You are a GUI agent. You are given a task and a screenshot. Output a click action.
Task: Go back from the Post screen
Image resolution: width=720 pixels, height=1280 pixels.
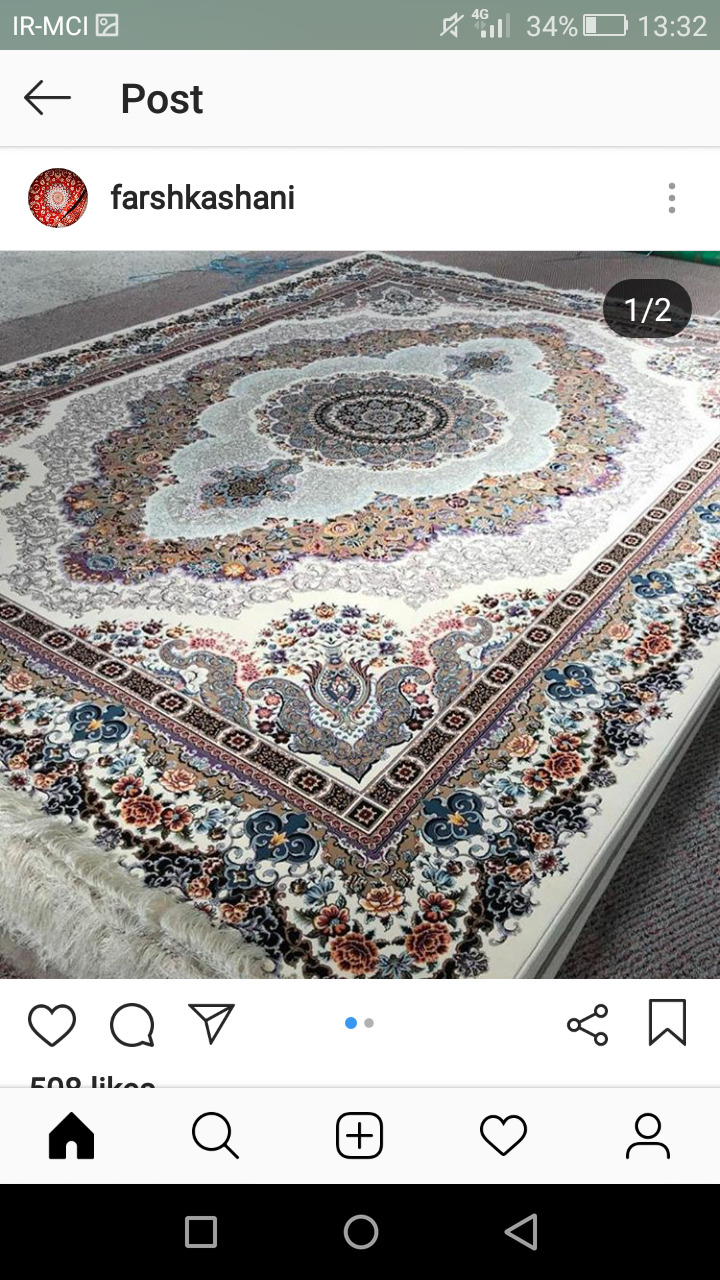pos(47,98)
